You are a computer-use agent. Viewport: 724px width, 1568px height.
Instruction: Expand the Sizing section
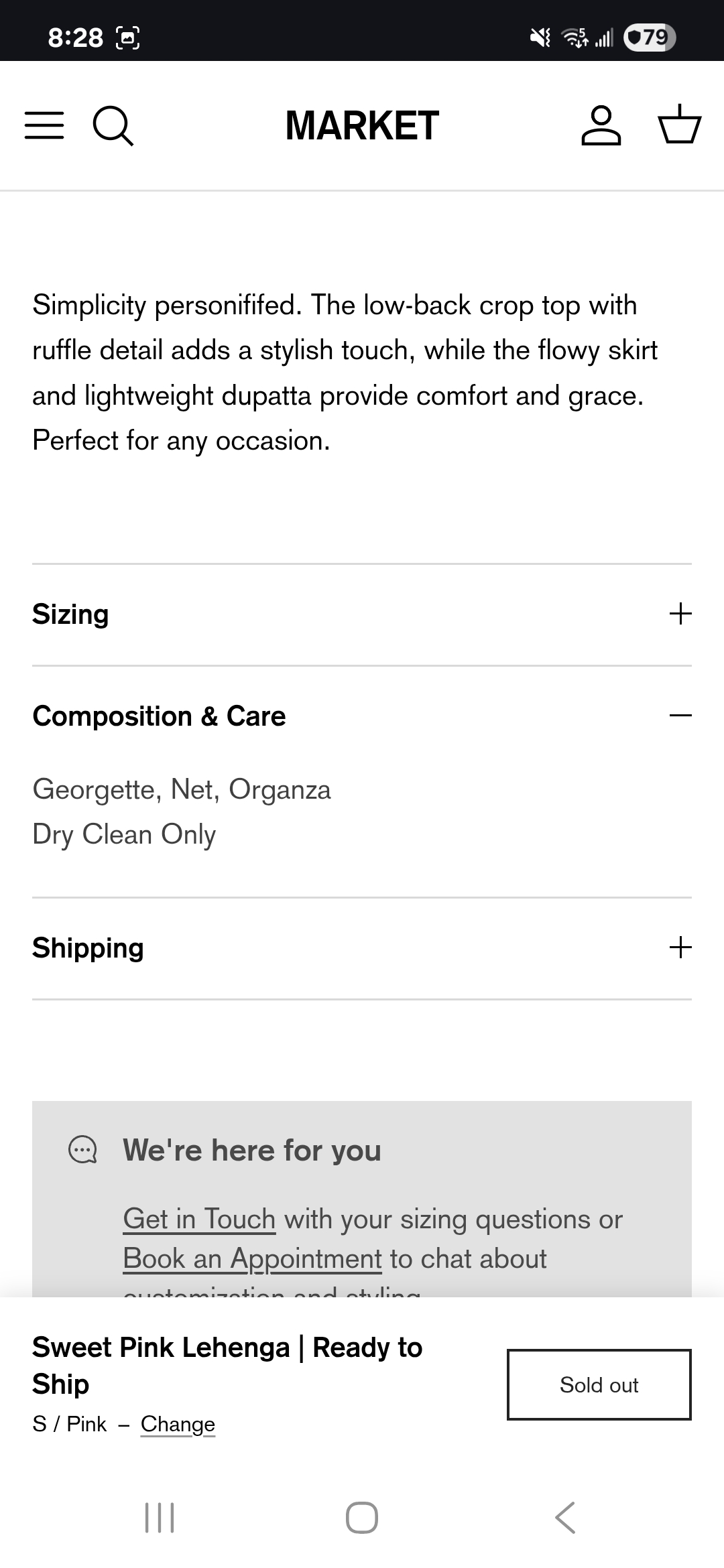click(362, 614)
